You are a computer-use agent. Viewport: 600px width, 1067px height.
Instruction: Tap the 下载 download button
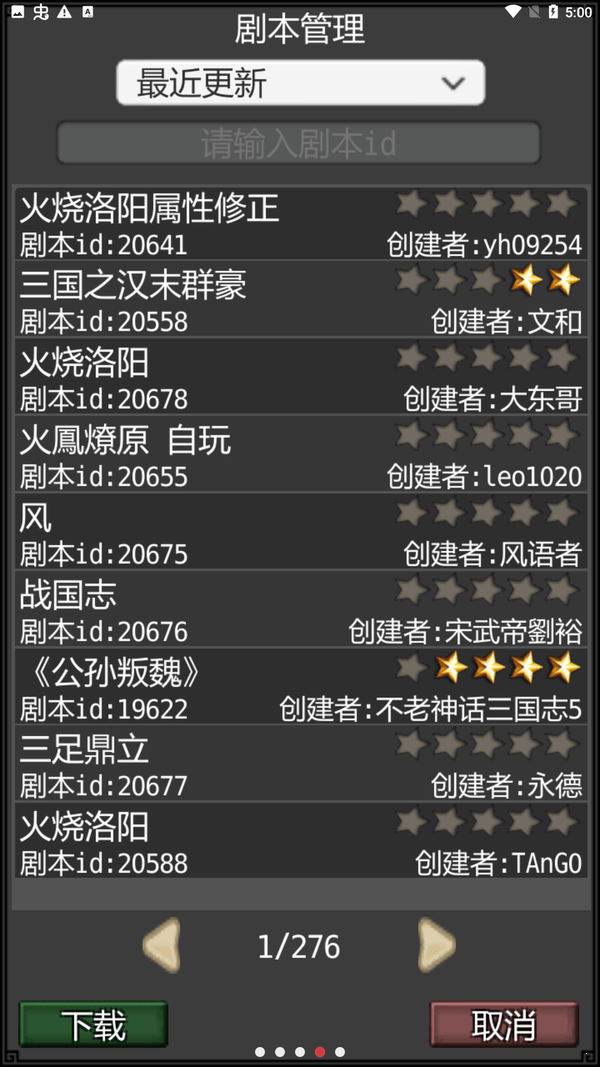93,1025
